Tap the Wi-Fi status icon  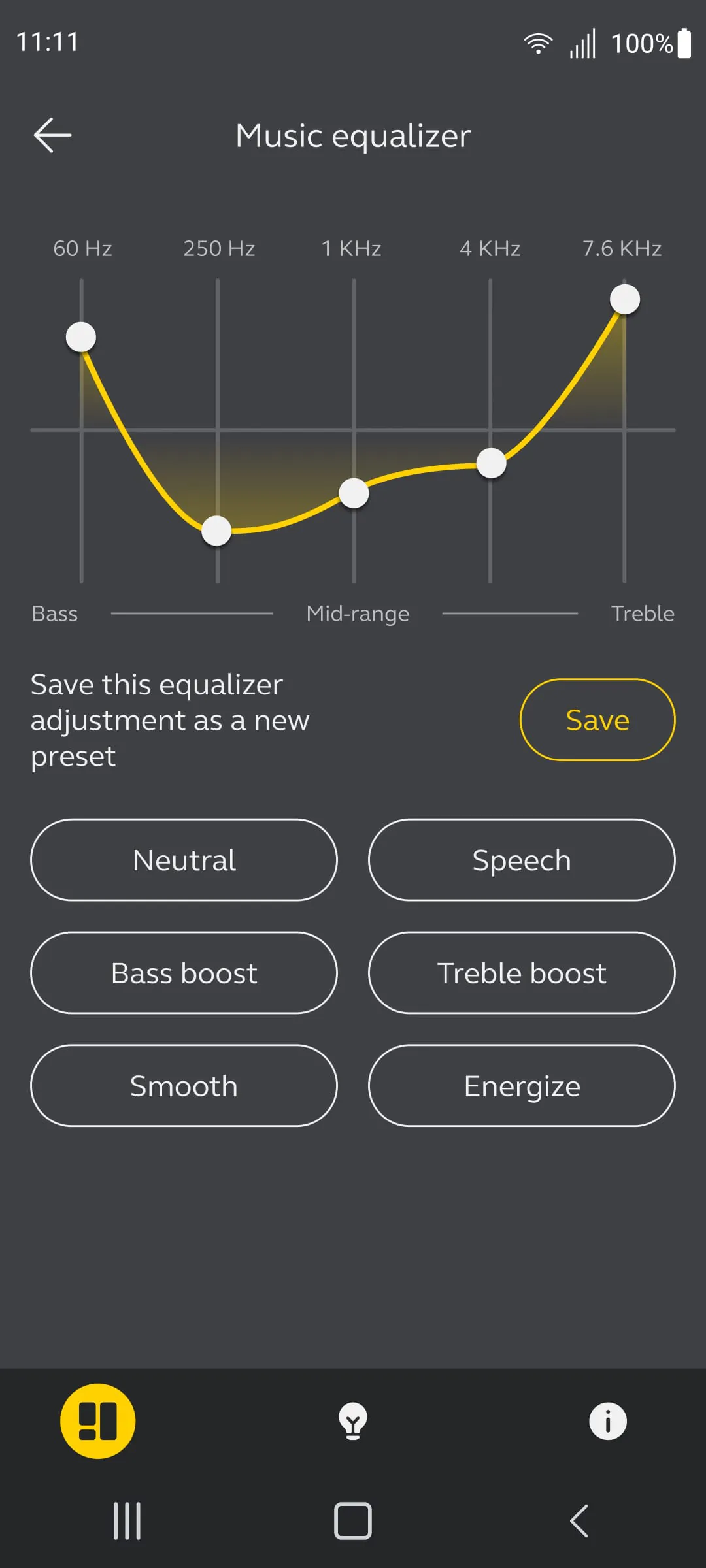tap(537, 42)
